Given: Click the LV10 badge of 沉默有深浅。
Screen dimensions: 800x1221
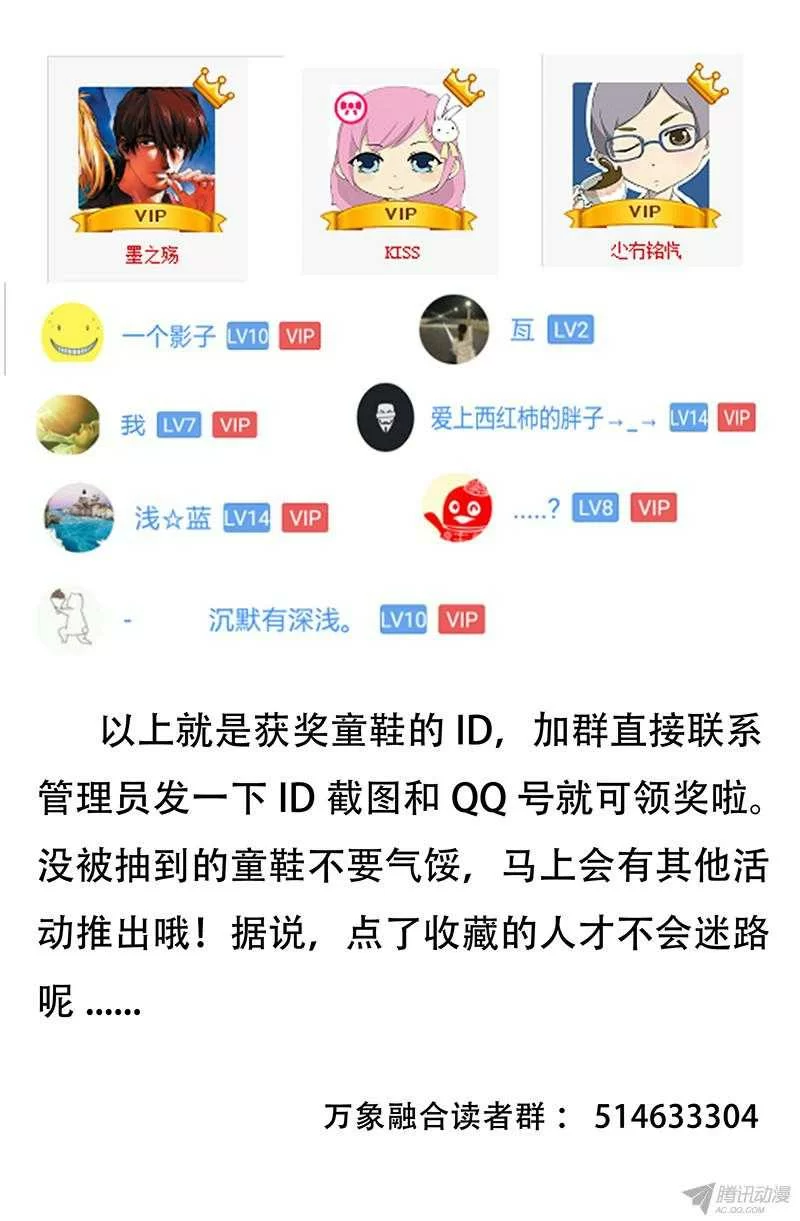Looking at the screenshot, I should tap(403, 616).
